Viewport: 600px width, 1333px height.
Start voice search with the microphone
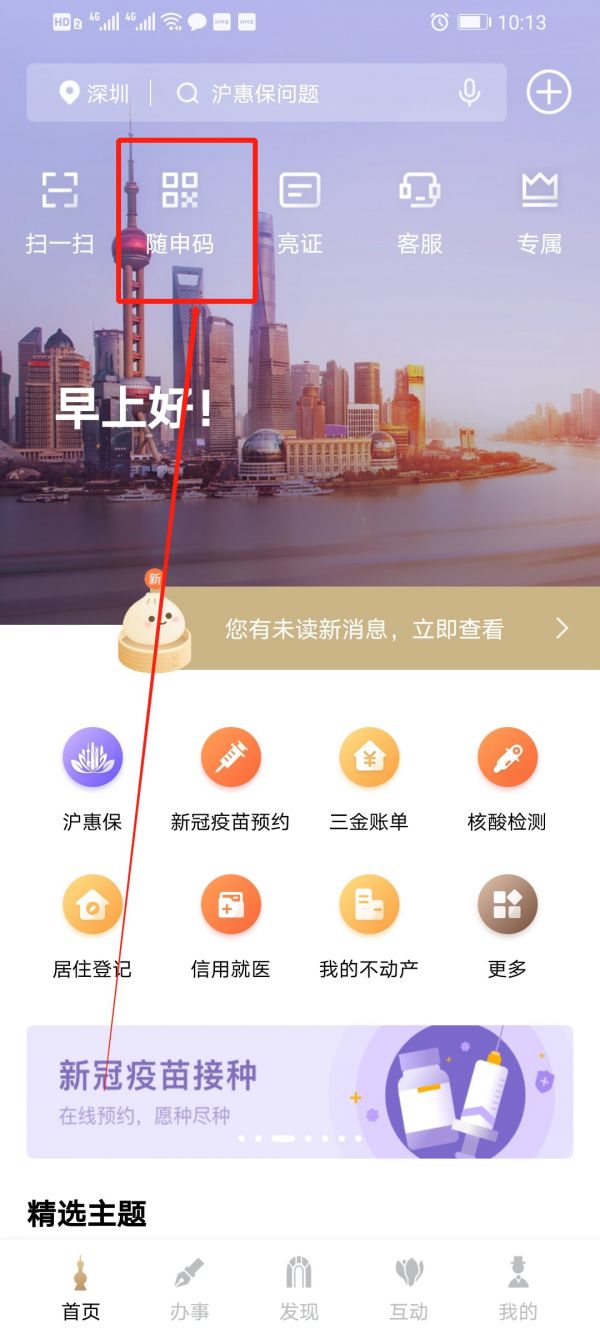coord(469,93)
